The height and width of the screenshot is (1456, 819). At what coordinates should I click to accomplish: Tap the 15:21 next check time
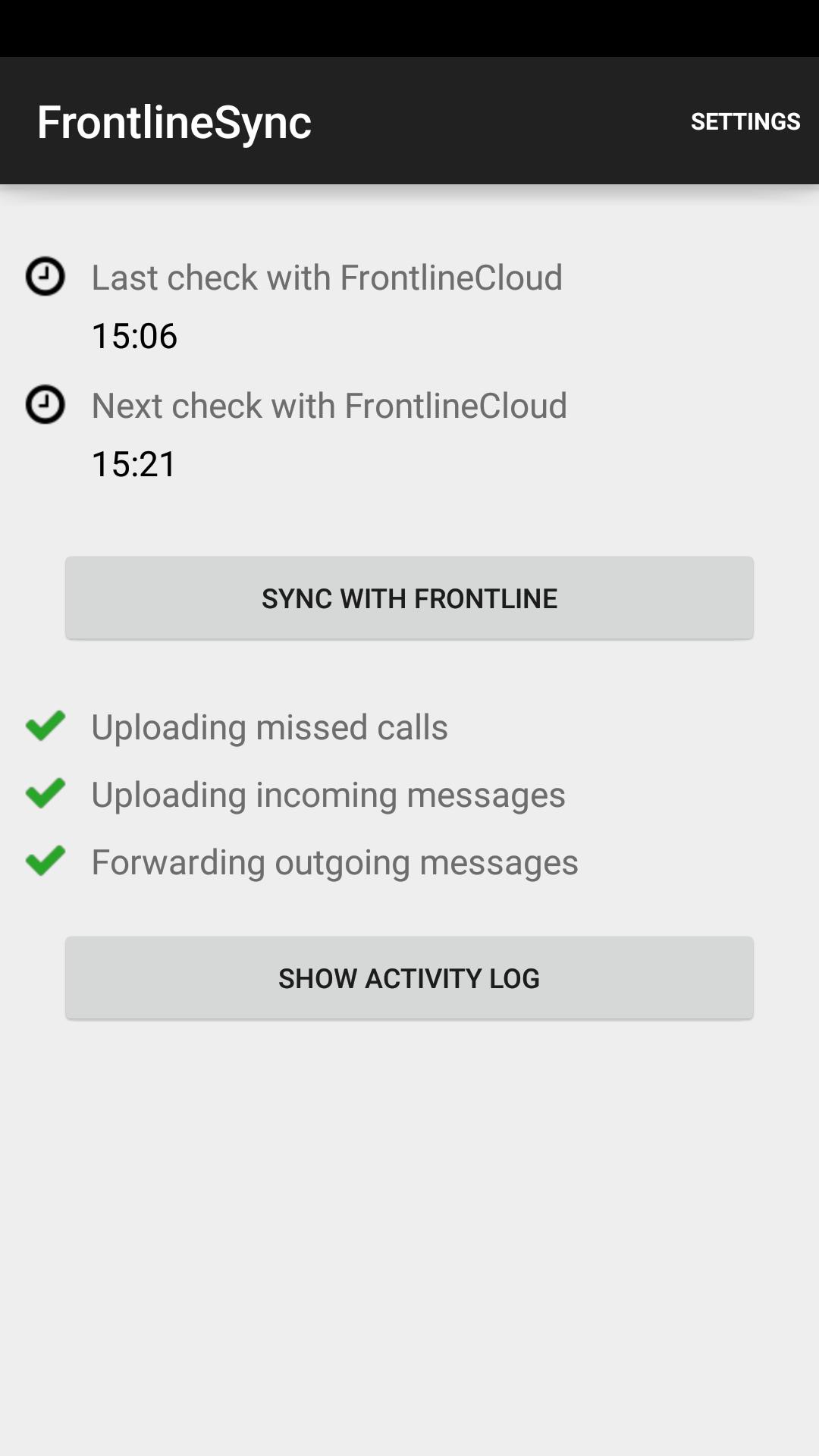pos(135,464)
